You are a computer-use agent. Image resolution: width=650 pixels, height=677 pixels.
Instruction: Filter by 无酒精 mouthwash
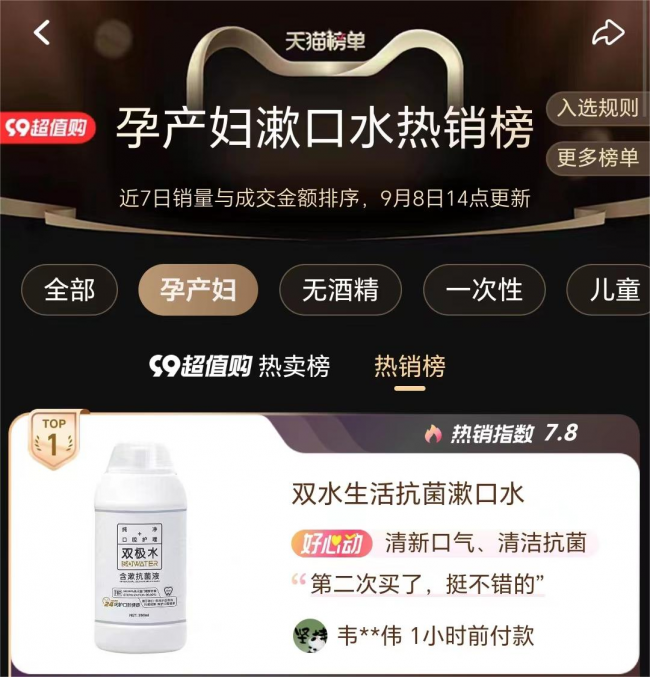click(x=341, y=291)
